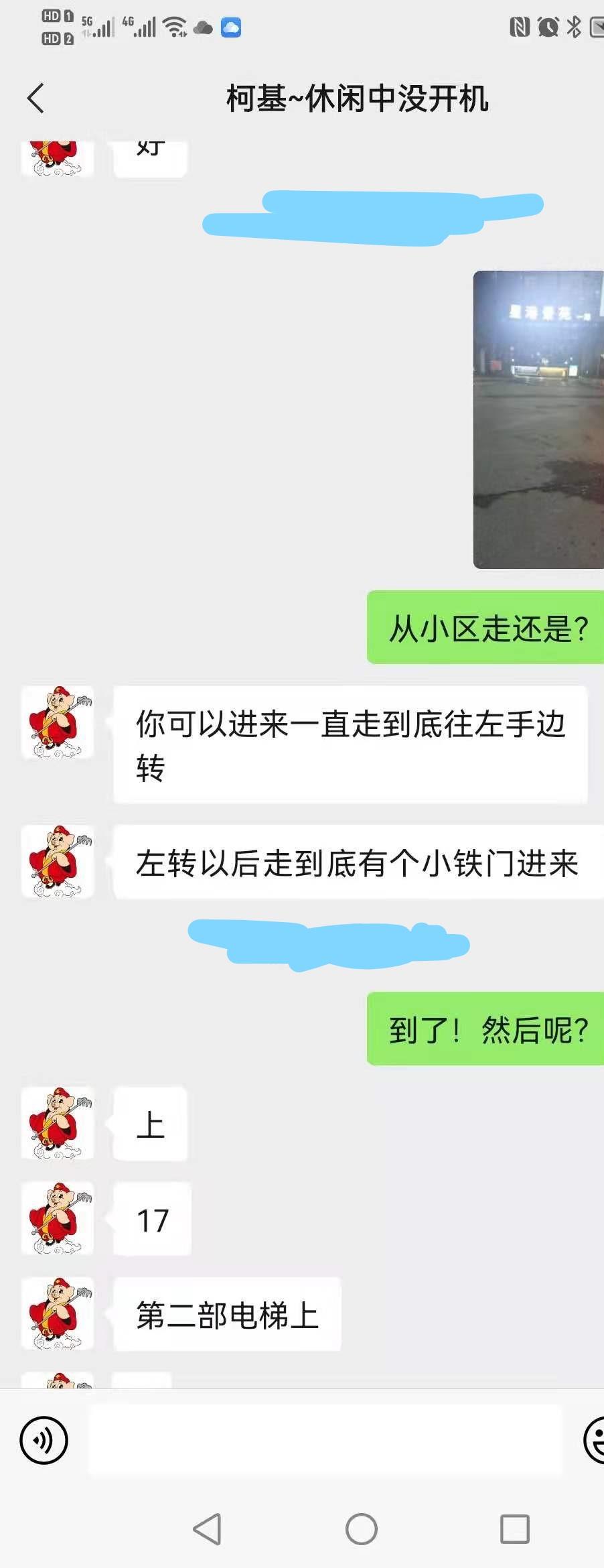This screenshot has width=604, height=1568.
Task: Tap the system home button
Action: [x=362, y=1529]
